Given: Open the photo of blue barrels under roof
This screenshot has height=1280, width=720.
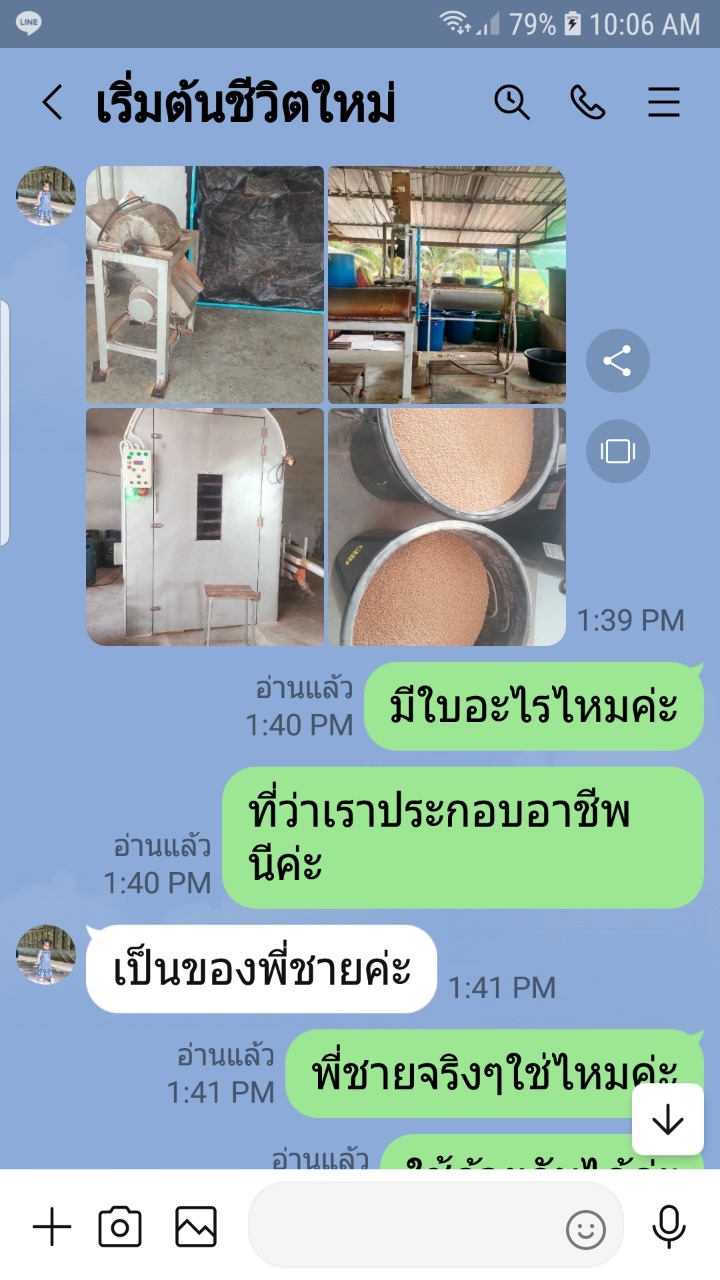Looking at the screenshot, I should pos(447,285).
